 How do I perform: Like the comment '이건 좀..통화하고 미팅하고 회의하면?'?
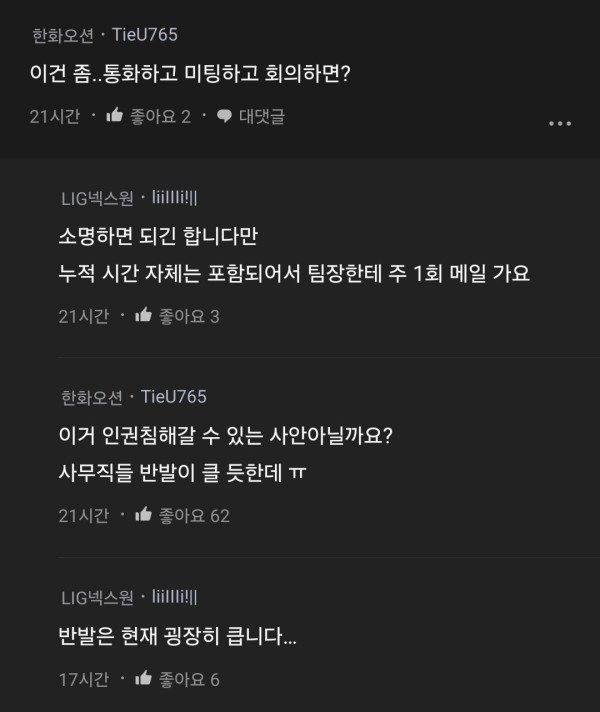click(x=113, y=117)
